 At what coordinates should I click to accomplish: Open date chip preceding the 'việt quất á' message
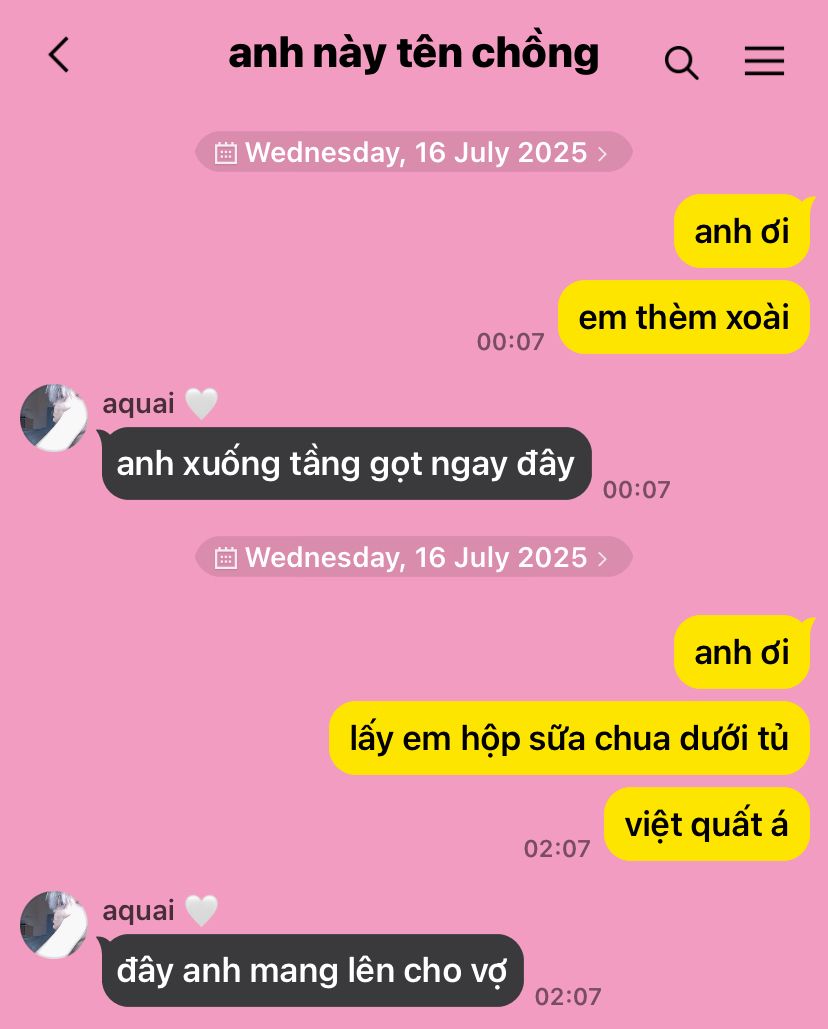(413, 557)
